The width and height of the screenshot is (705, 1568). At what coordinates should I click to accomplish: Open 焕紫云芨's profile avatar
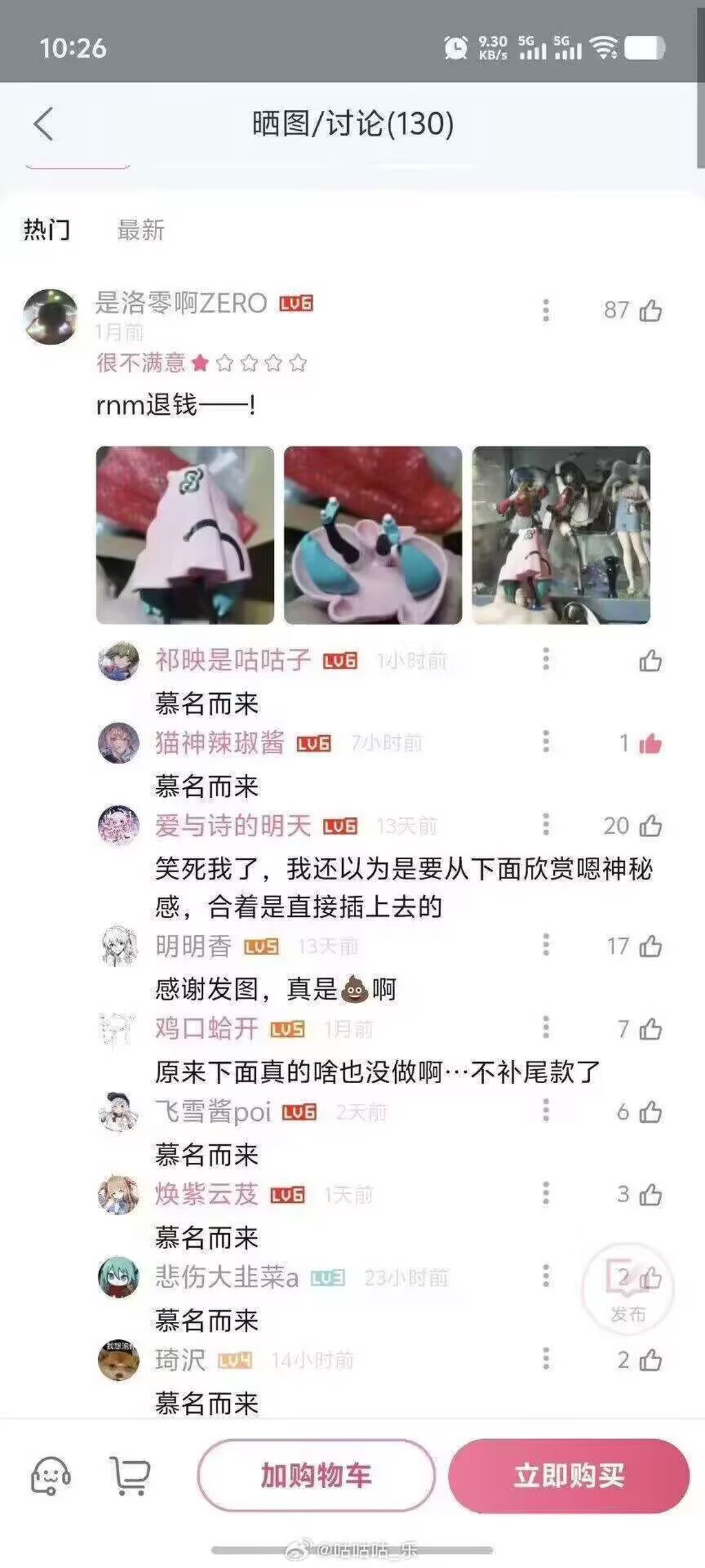coord(118,1195)
